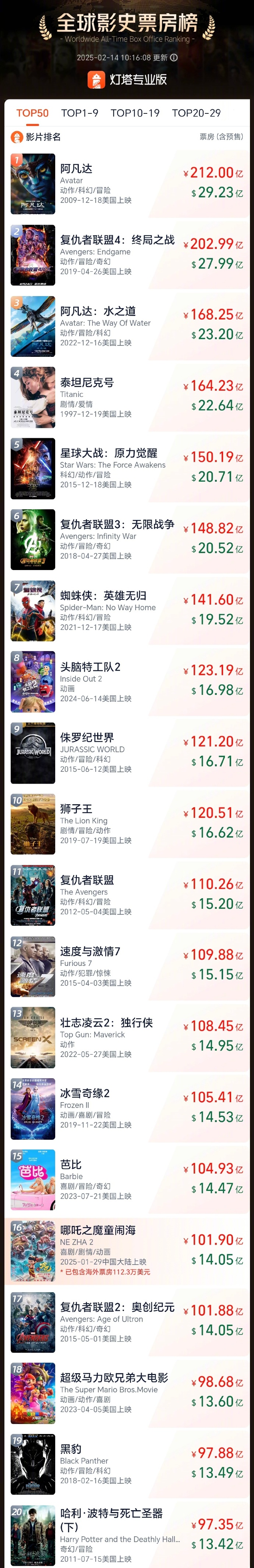Select the TOP50 tab
The height and width of the screenshot is (1568, 254).
(32, 113)
